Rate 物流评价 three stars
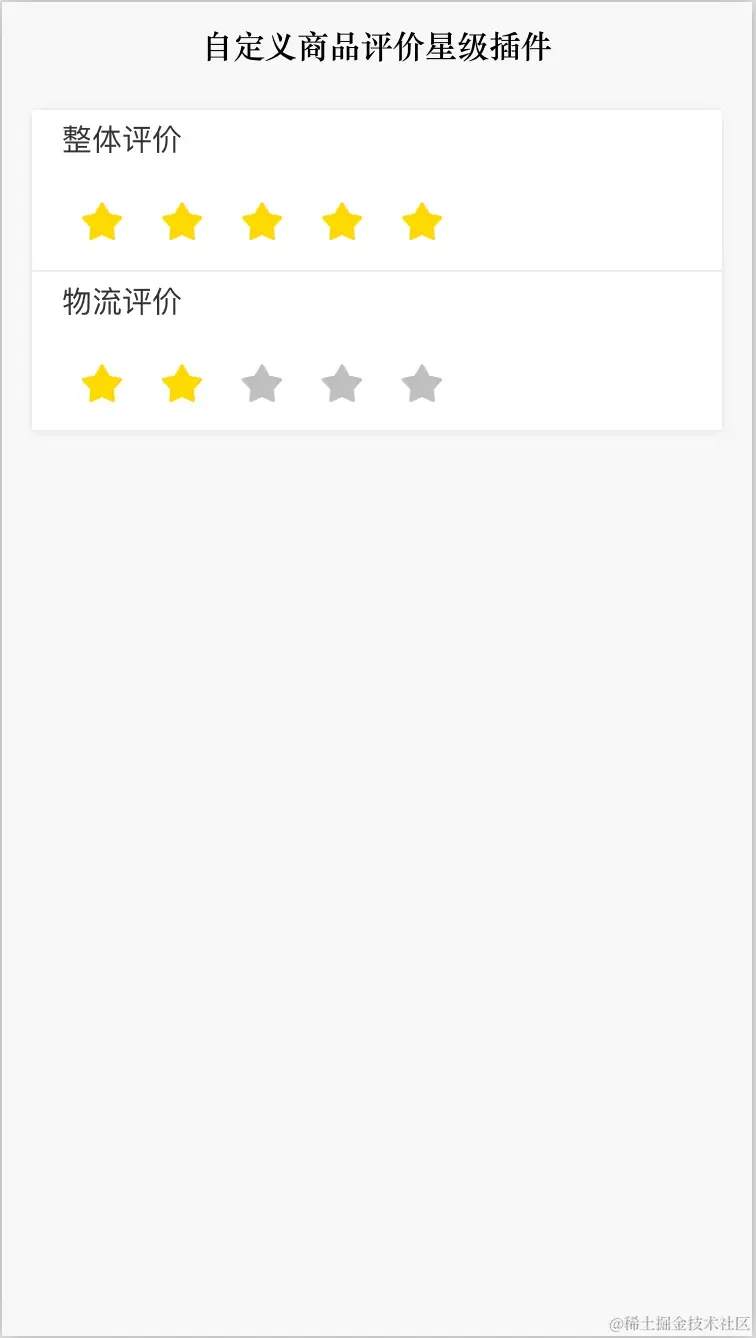Screen dimensions: 756x1338 point(262,384)
